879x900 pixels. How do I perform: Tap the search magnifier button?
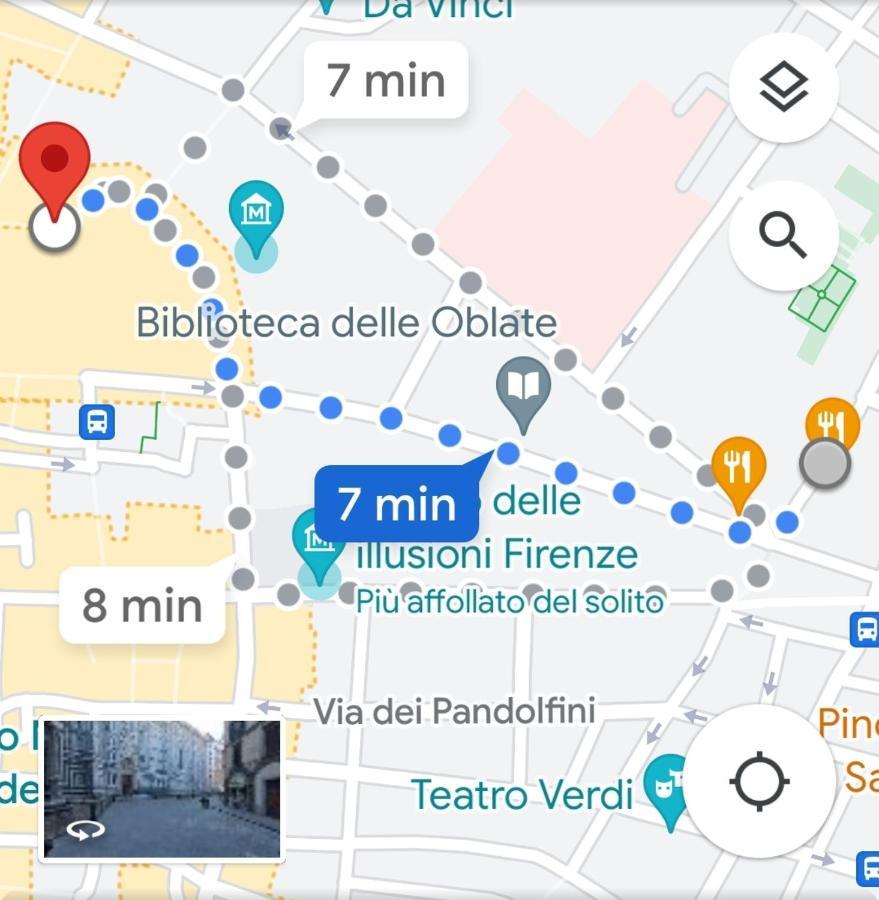[x=783, y=236]
